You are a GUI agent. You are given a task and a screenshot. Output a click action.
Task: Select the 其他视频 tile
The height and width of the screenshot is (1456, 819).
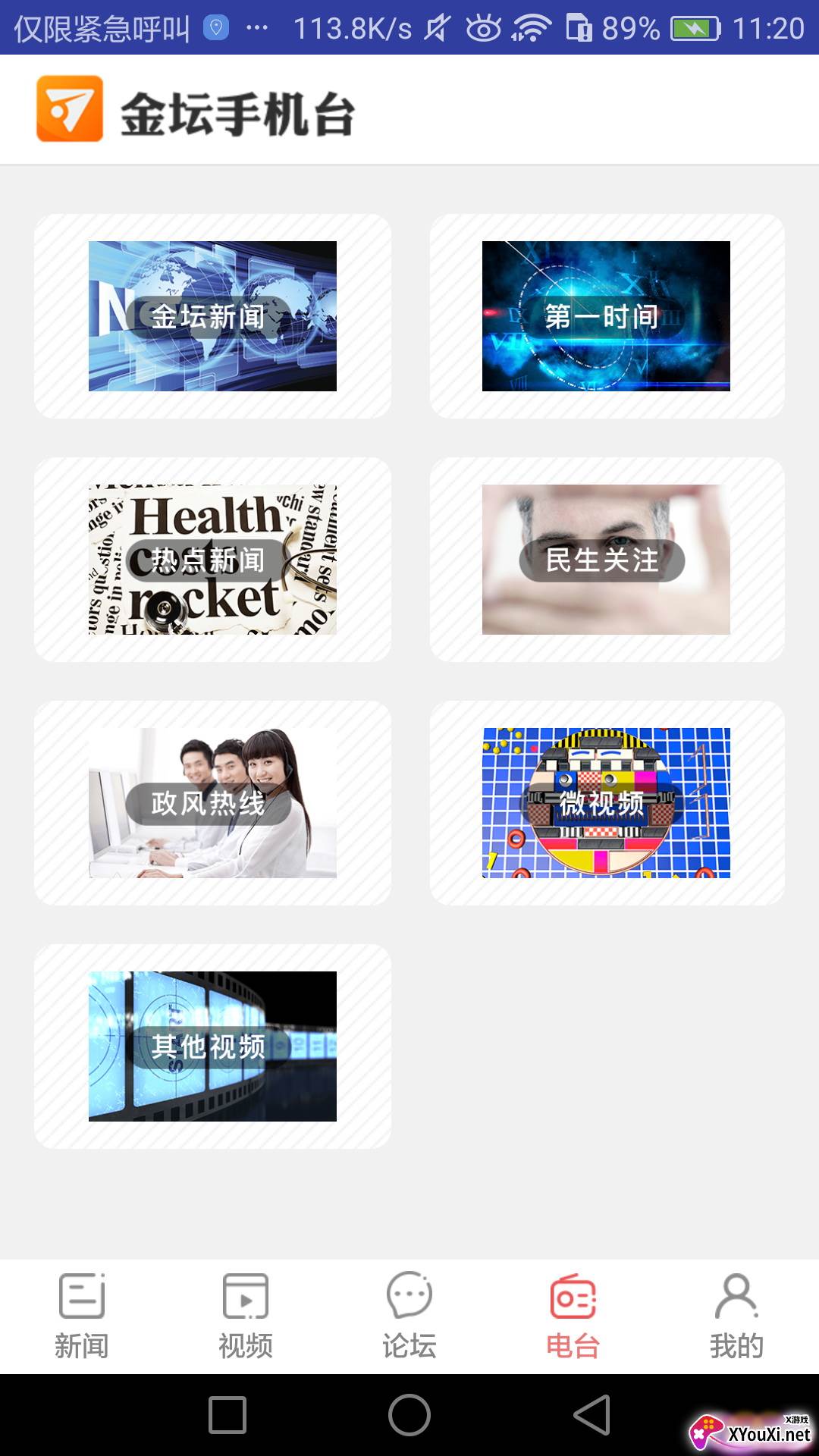[x=212, y=1046]
